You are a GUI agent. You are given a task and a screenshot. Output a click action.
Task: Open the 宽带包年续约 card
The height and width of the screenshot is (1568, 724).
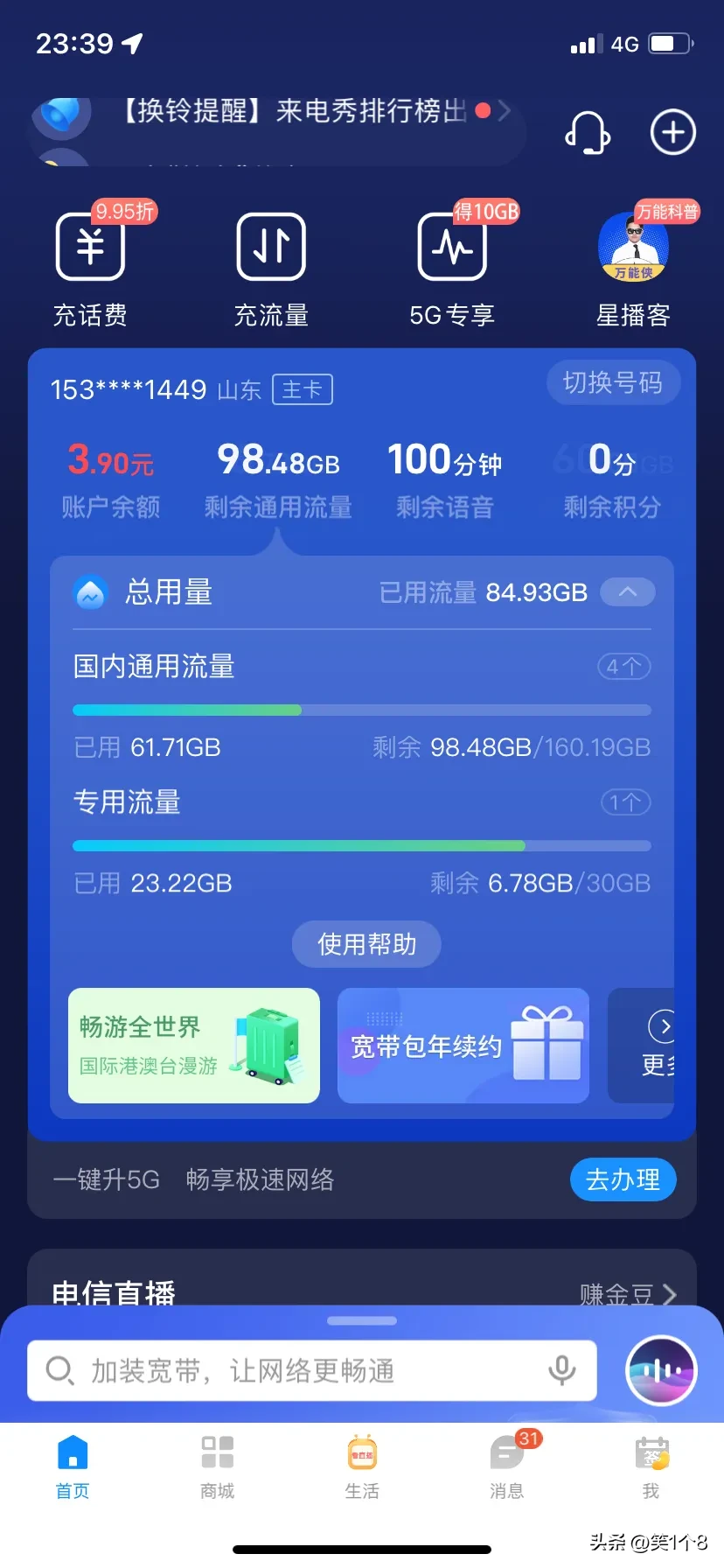(x=463, y=1046)
